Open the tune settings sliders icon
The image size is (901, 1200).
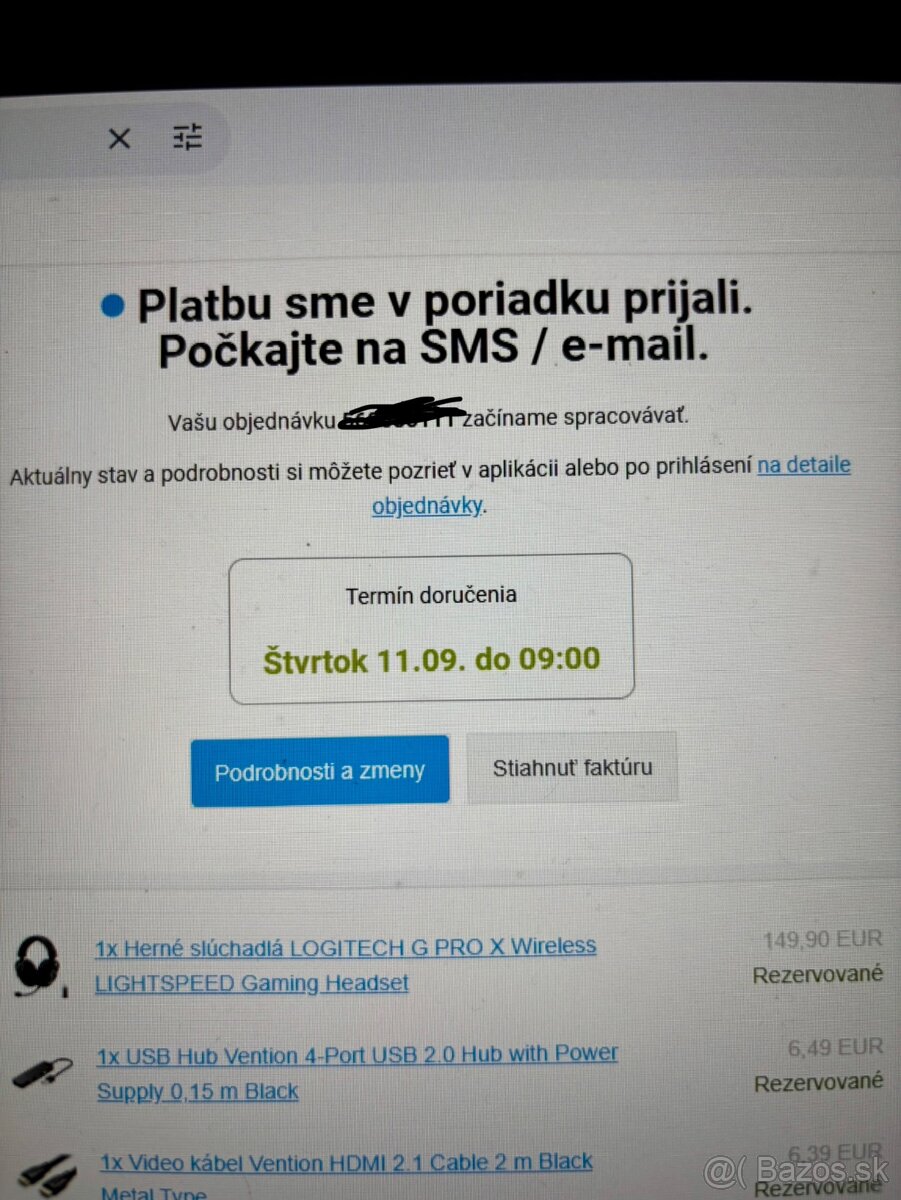point(187,137)
